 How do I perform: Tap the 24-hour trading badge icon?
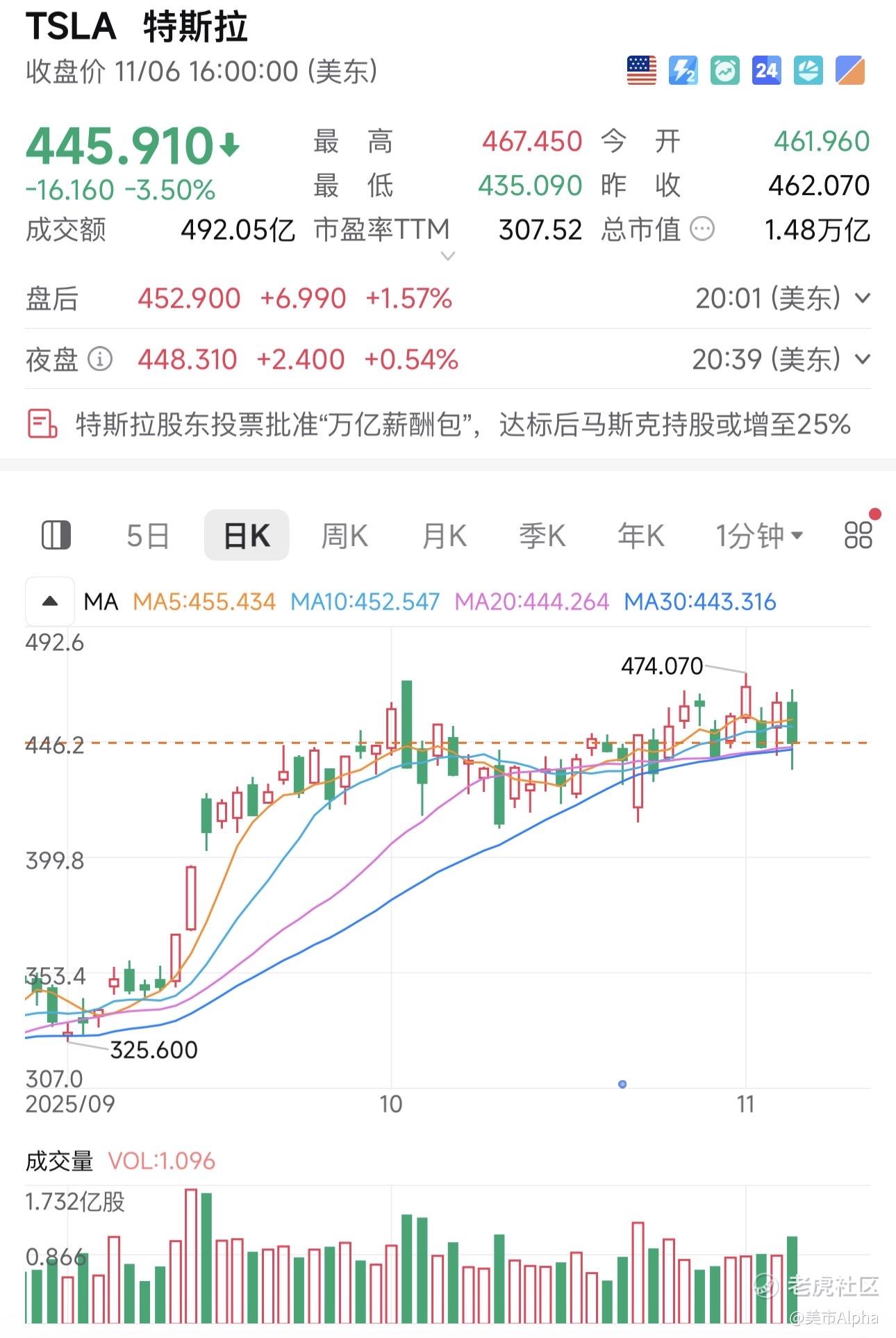pyautogui.click(x=767, y=70)
